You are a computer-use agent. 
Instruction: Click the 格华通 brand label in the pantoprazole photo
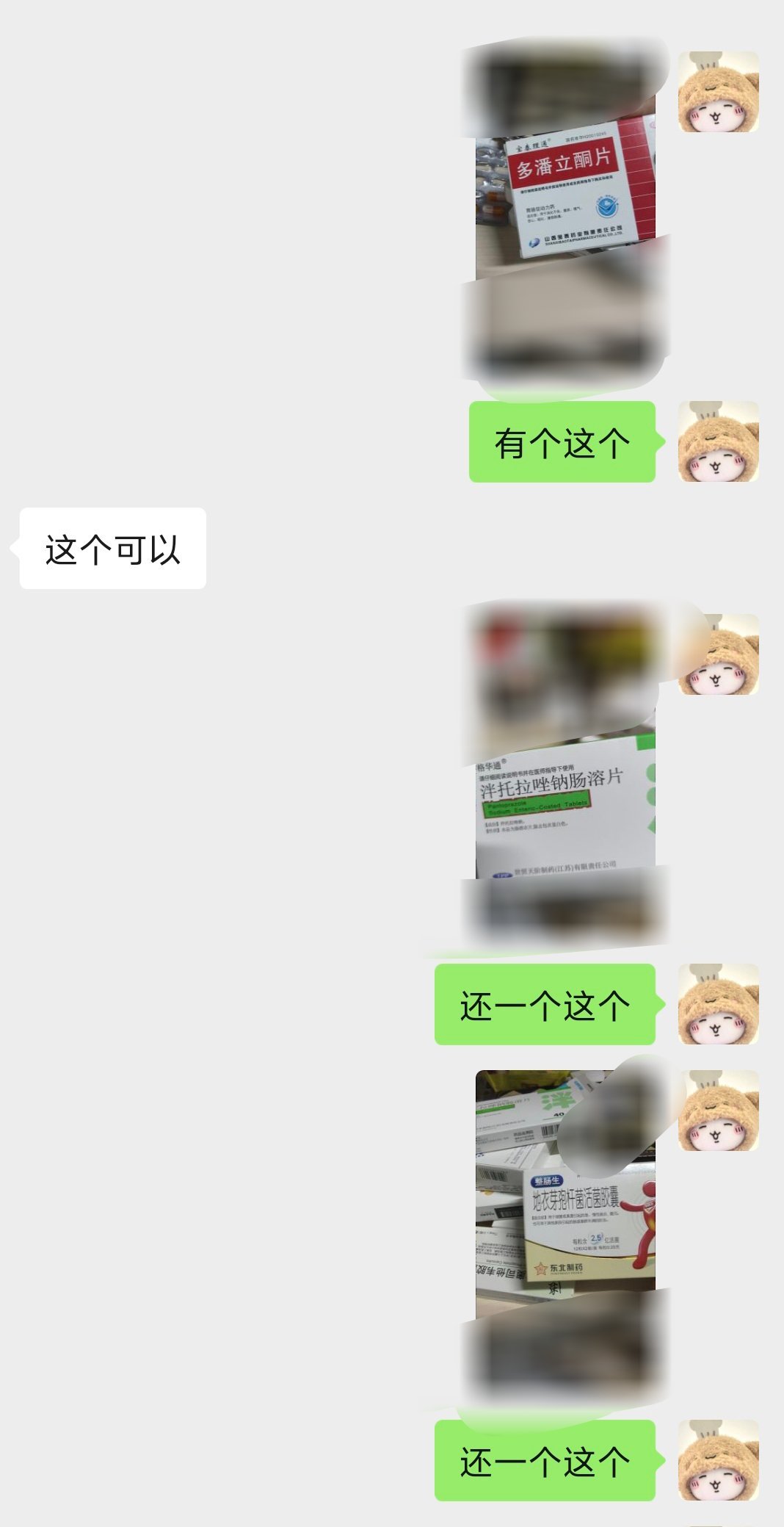[490, 765]
